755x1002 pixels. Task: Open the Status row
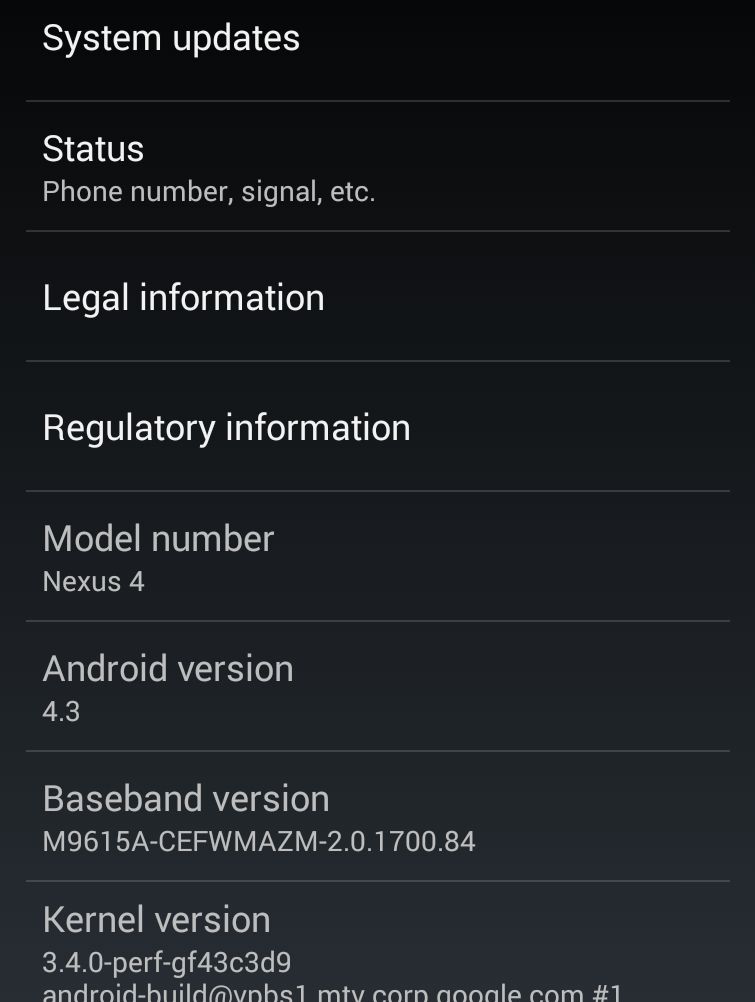click(x=208, y=167)
